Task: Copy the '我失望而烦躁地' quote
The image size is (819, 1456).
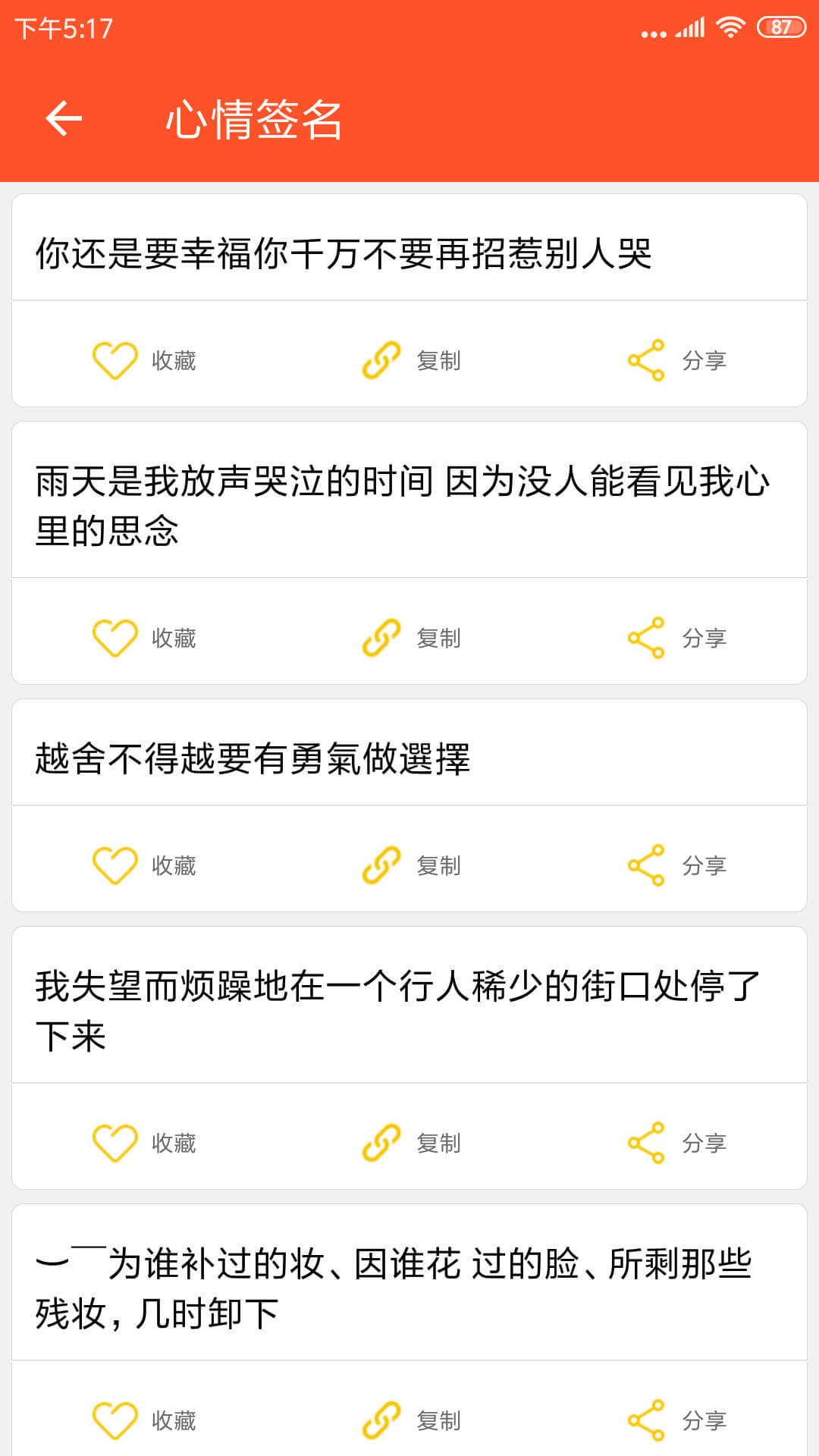Action: 410,1143
